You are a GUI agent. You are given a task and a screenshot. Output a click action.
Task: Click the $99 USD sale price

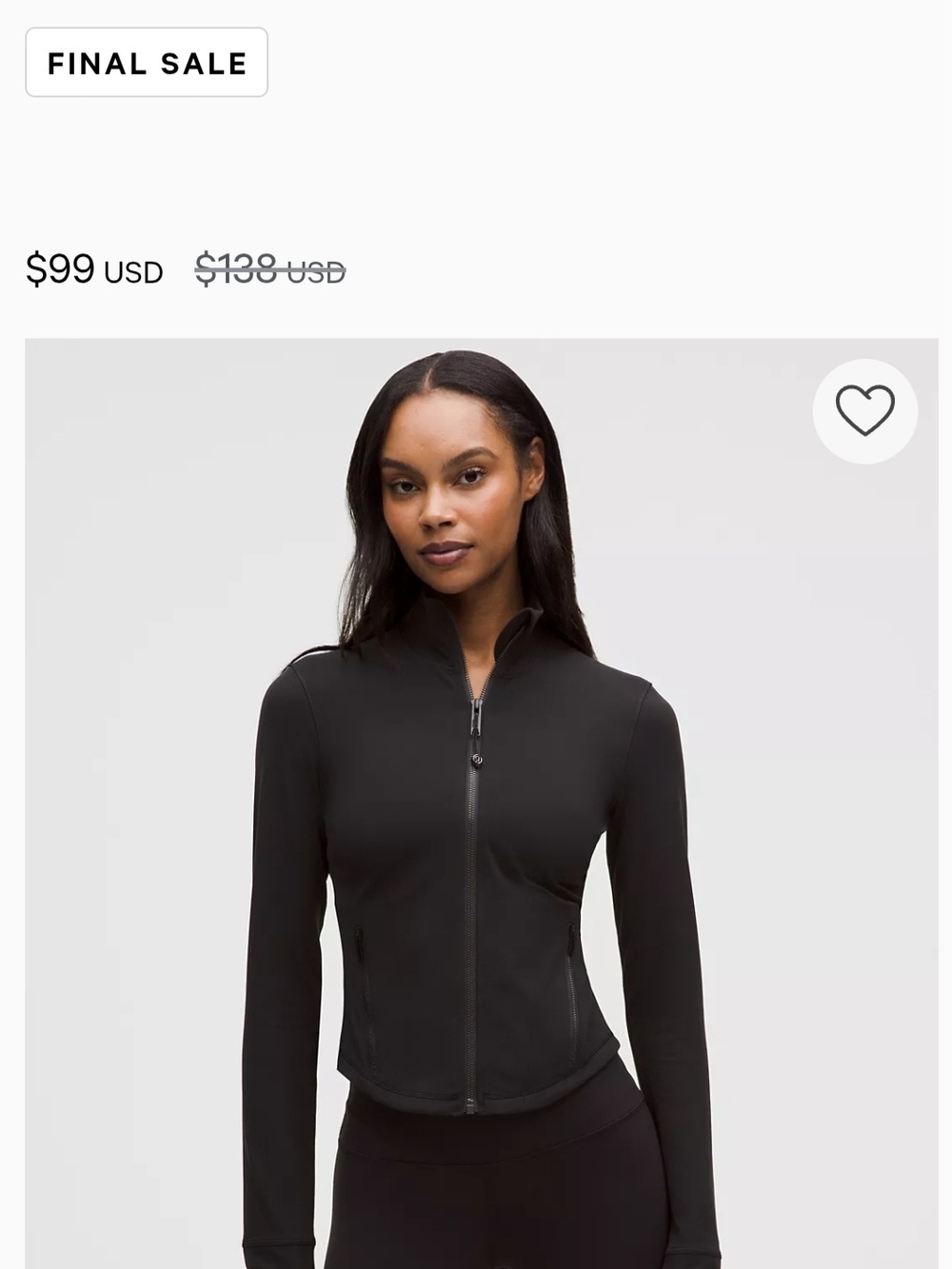point(94,269)
